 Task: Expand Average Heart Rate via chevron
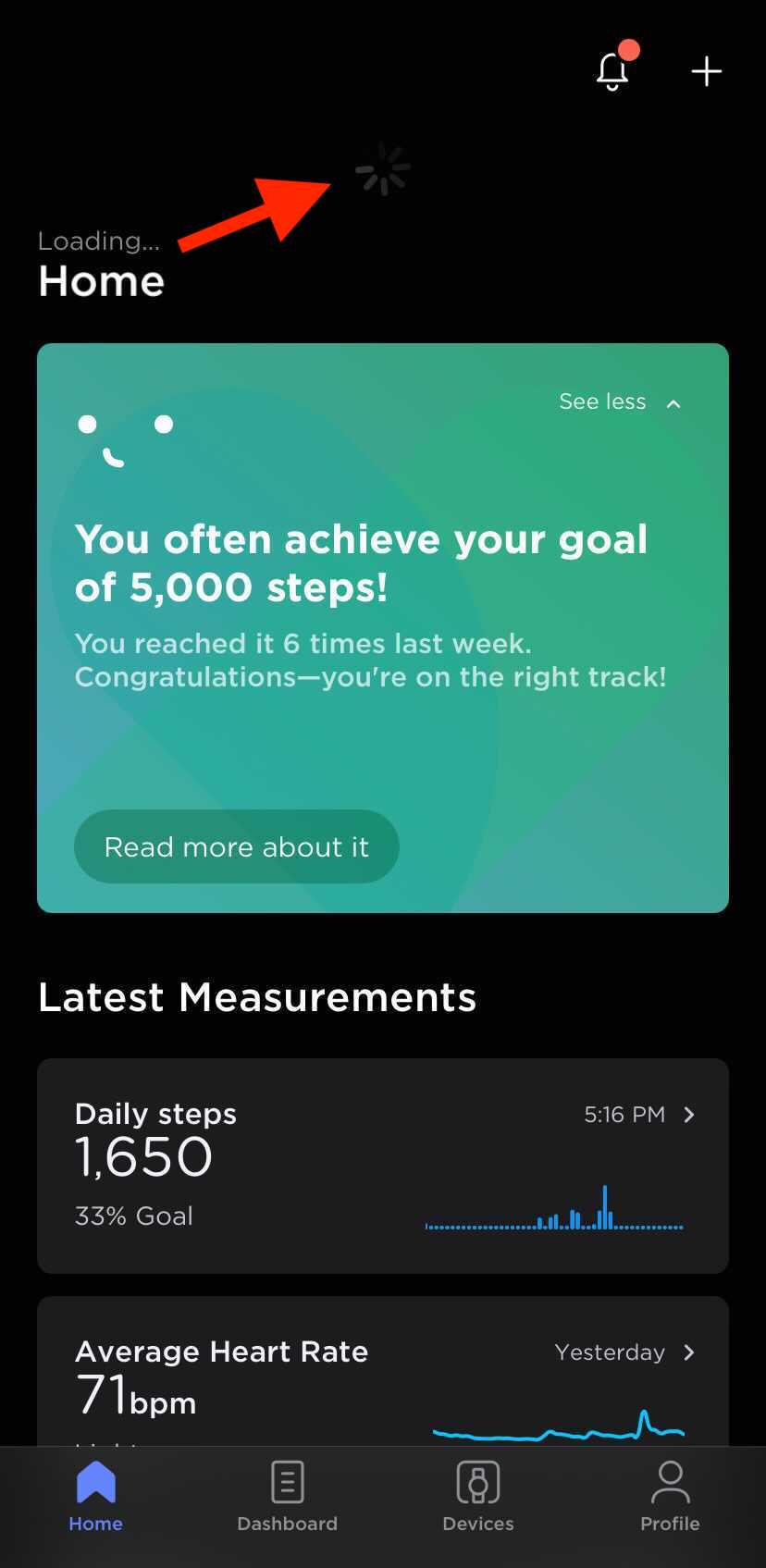coord(688,1352)
